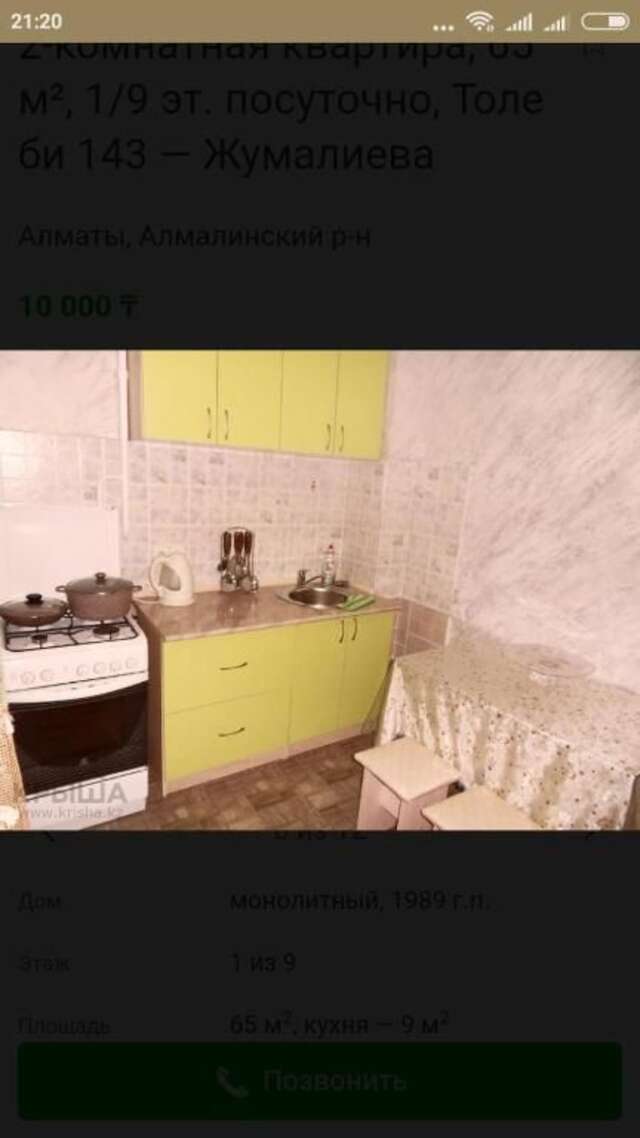Image resolution: width=640 pixels, height=1138 pixels.
Task: Open the kitchen photo of the apartment
Action: click(320, 590)
